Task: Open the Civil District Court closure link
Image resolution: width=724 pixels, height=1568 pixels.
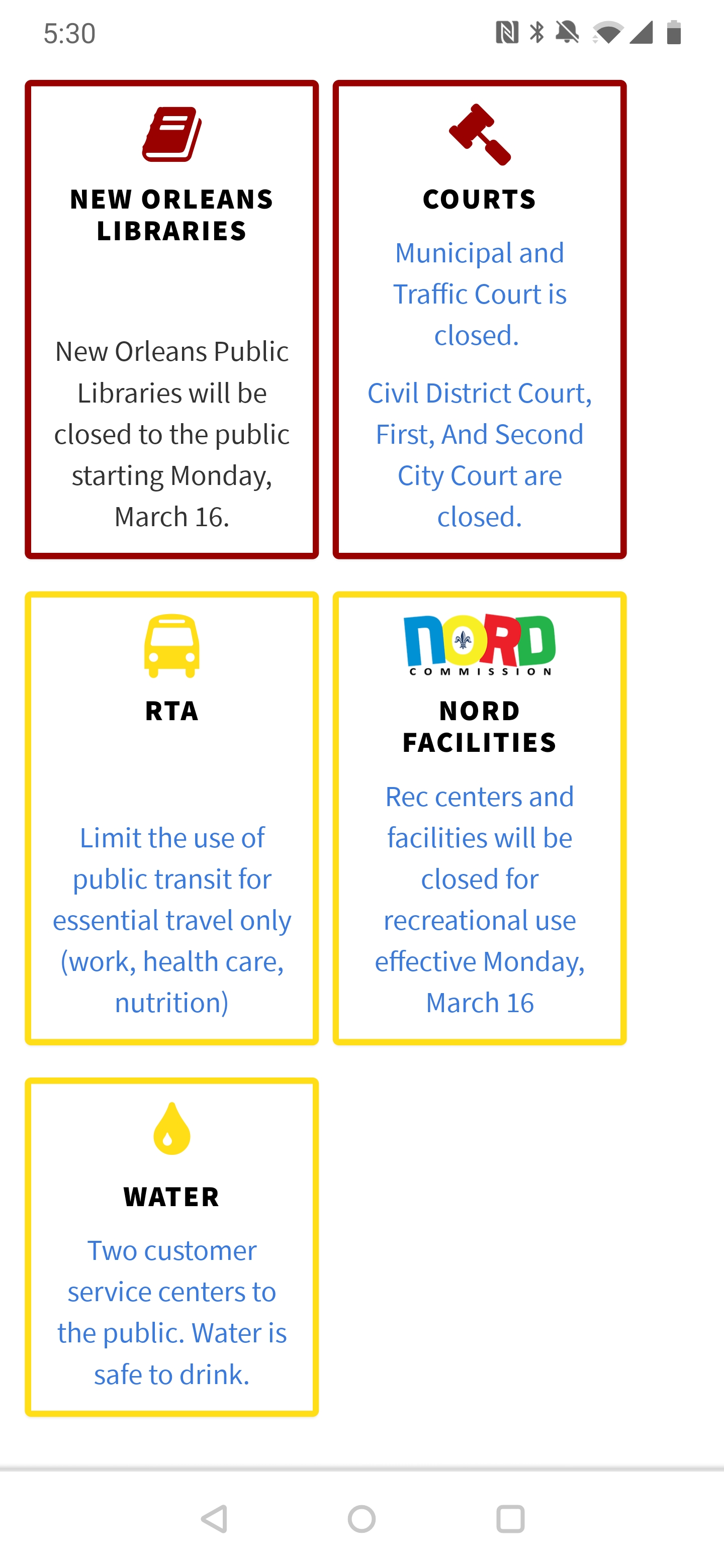Action: [479, 454]
